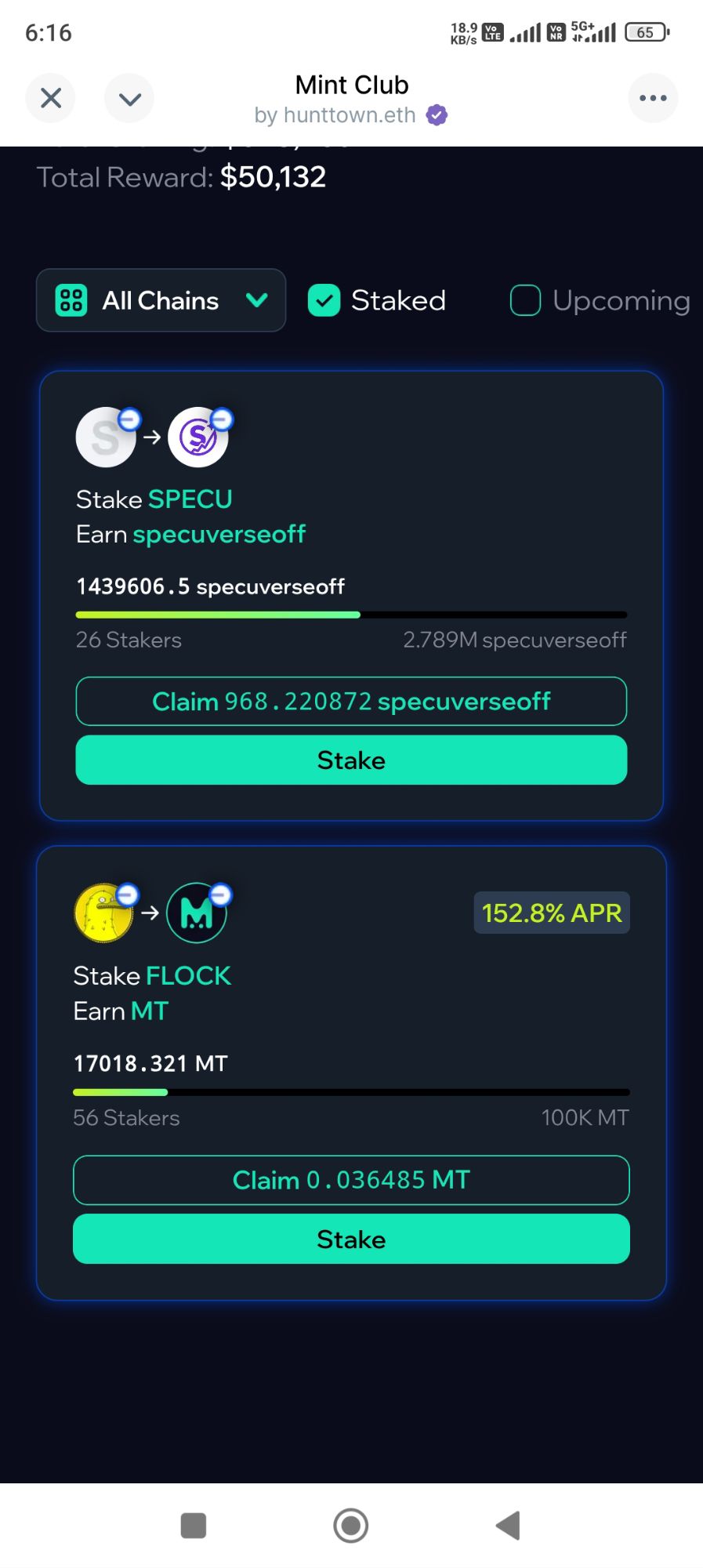The image size is (703, 1568).
Task: Stake in the FLOCK pool
Action: point(351,1240)
